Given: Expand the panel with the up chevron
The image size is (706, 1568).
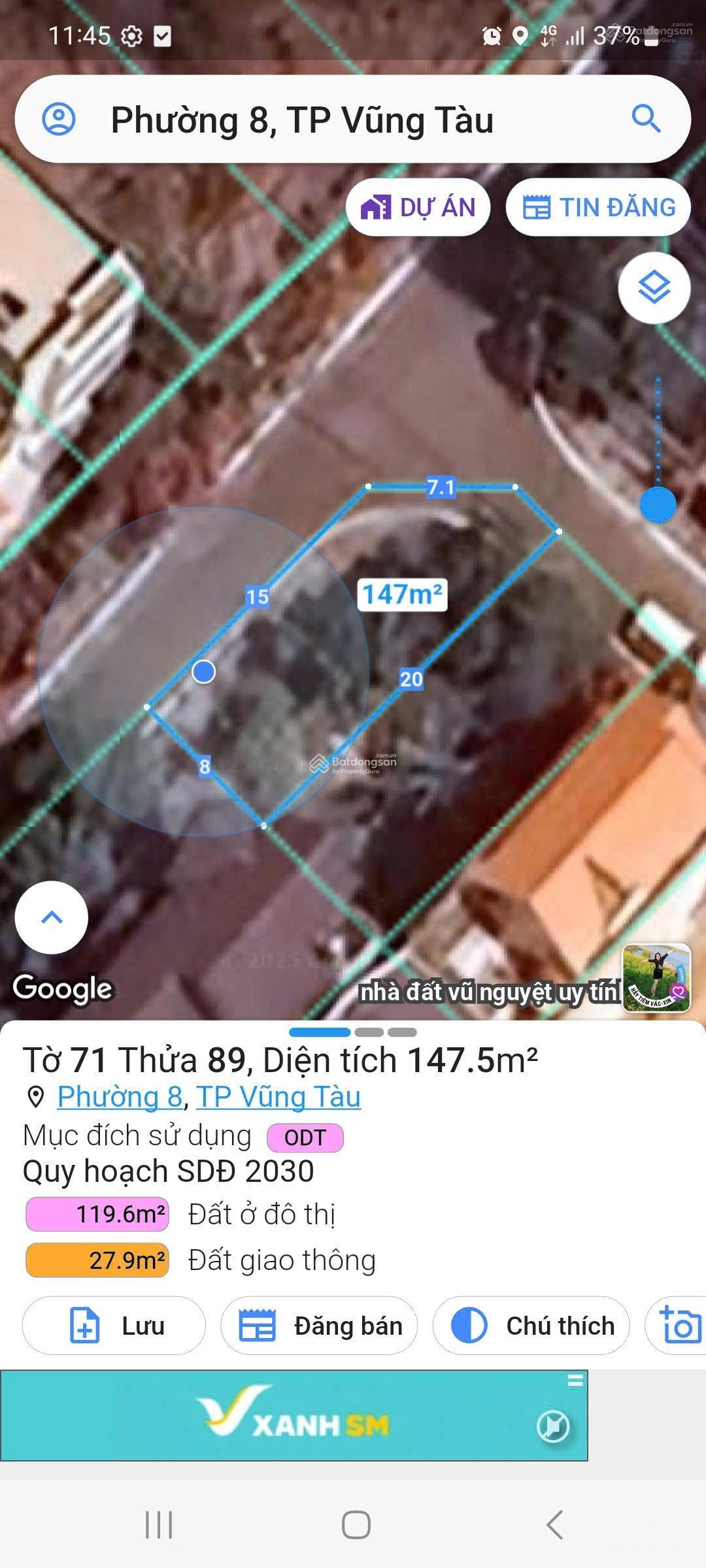Looking at the screenshot, I should point(52,917).
